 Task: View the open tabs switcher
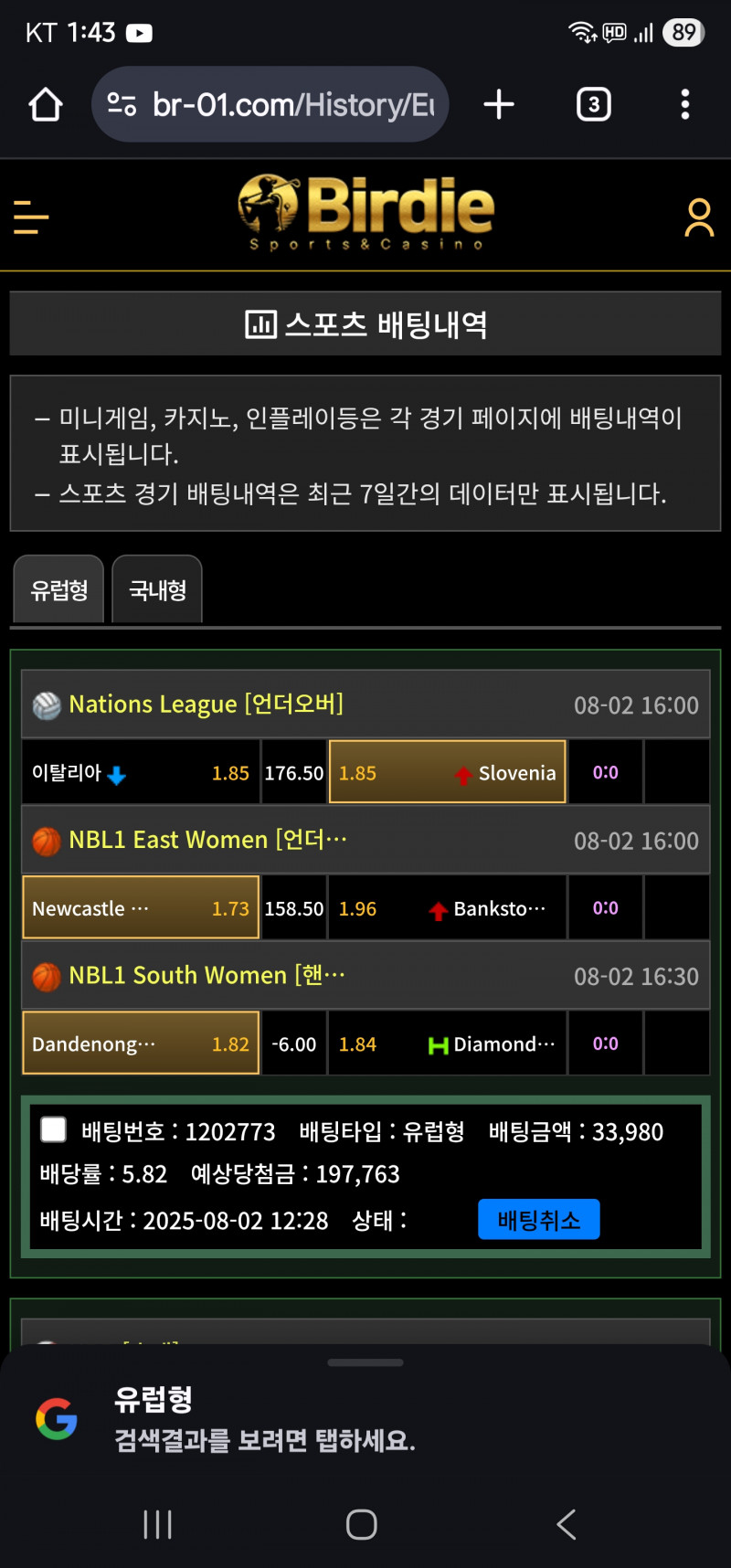point(594,105)
